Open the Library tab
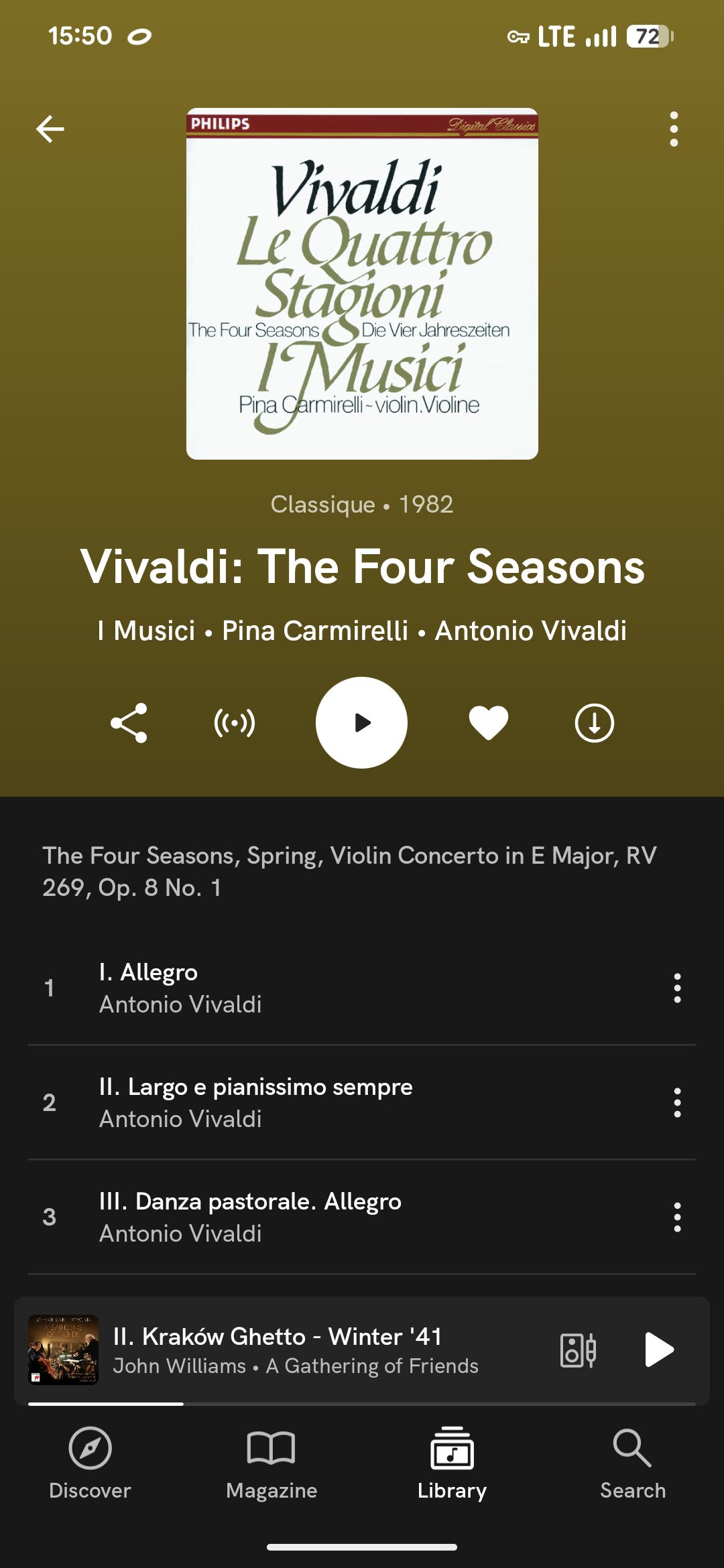 452,1464
